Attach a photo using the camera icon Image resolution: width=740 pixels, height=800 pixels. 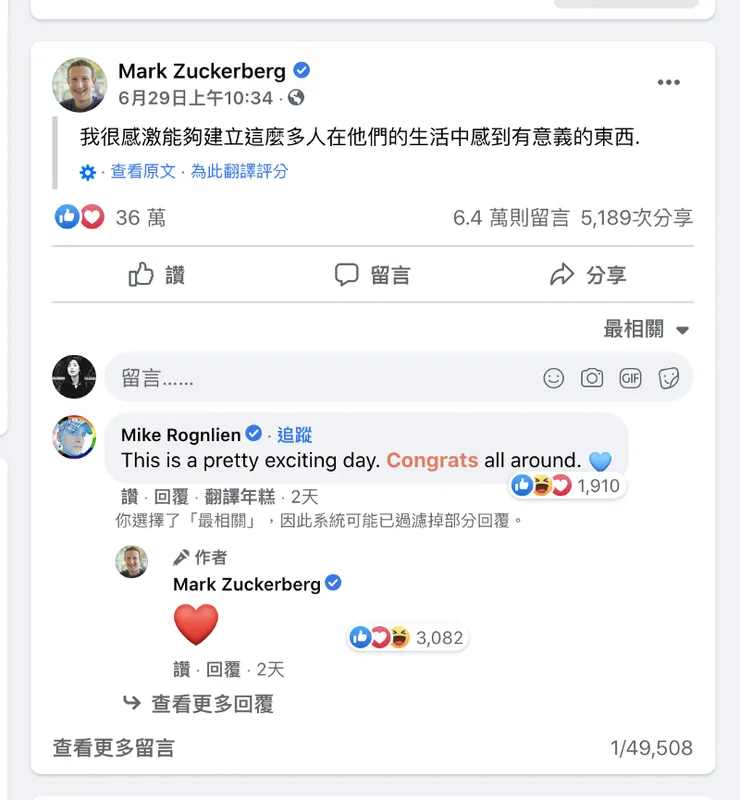[x=592, y=378]
